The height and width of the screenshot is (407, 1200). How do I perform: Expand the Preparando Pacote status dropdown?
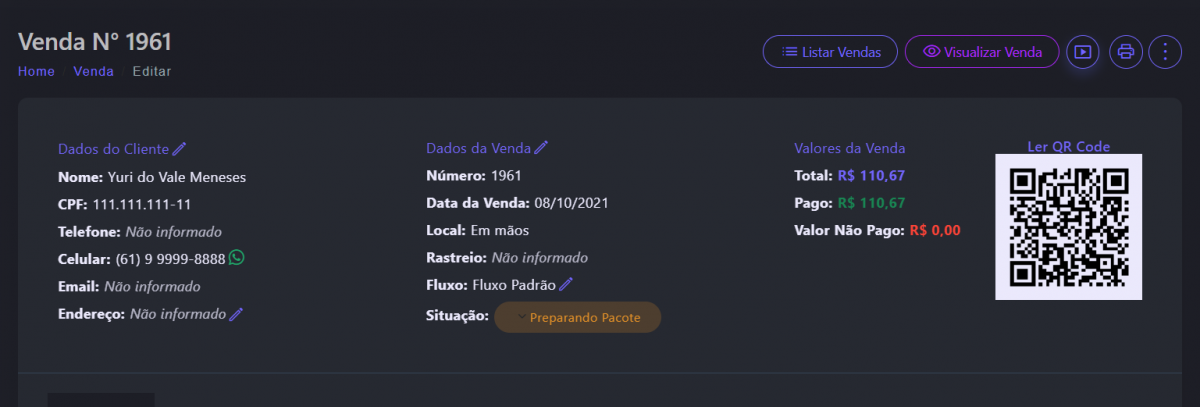[577, 317]
